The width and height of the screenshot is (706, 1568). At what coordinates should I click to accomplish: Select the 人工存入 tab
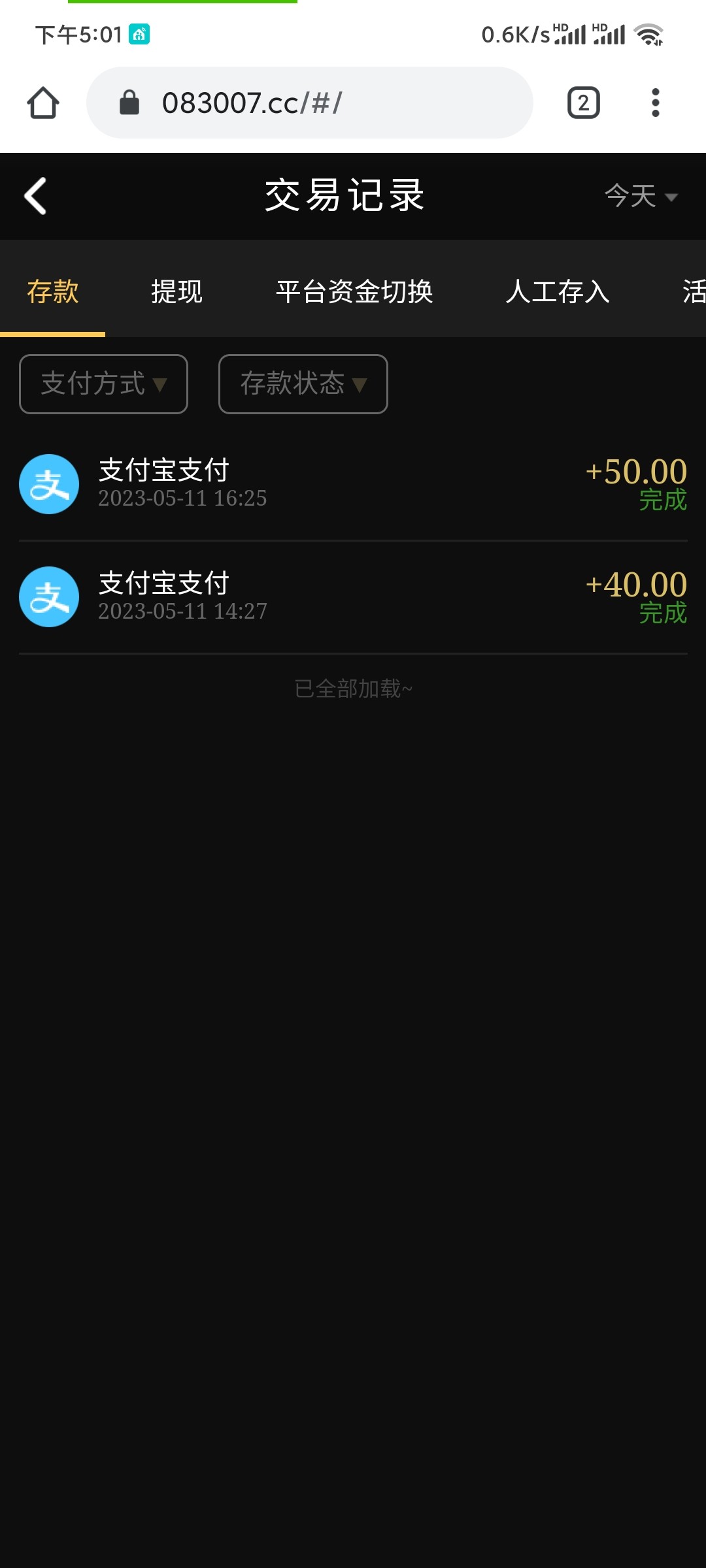click(560, 293)
